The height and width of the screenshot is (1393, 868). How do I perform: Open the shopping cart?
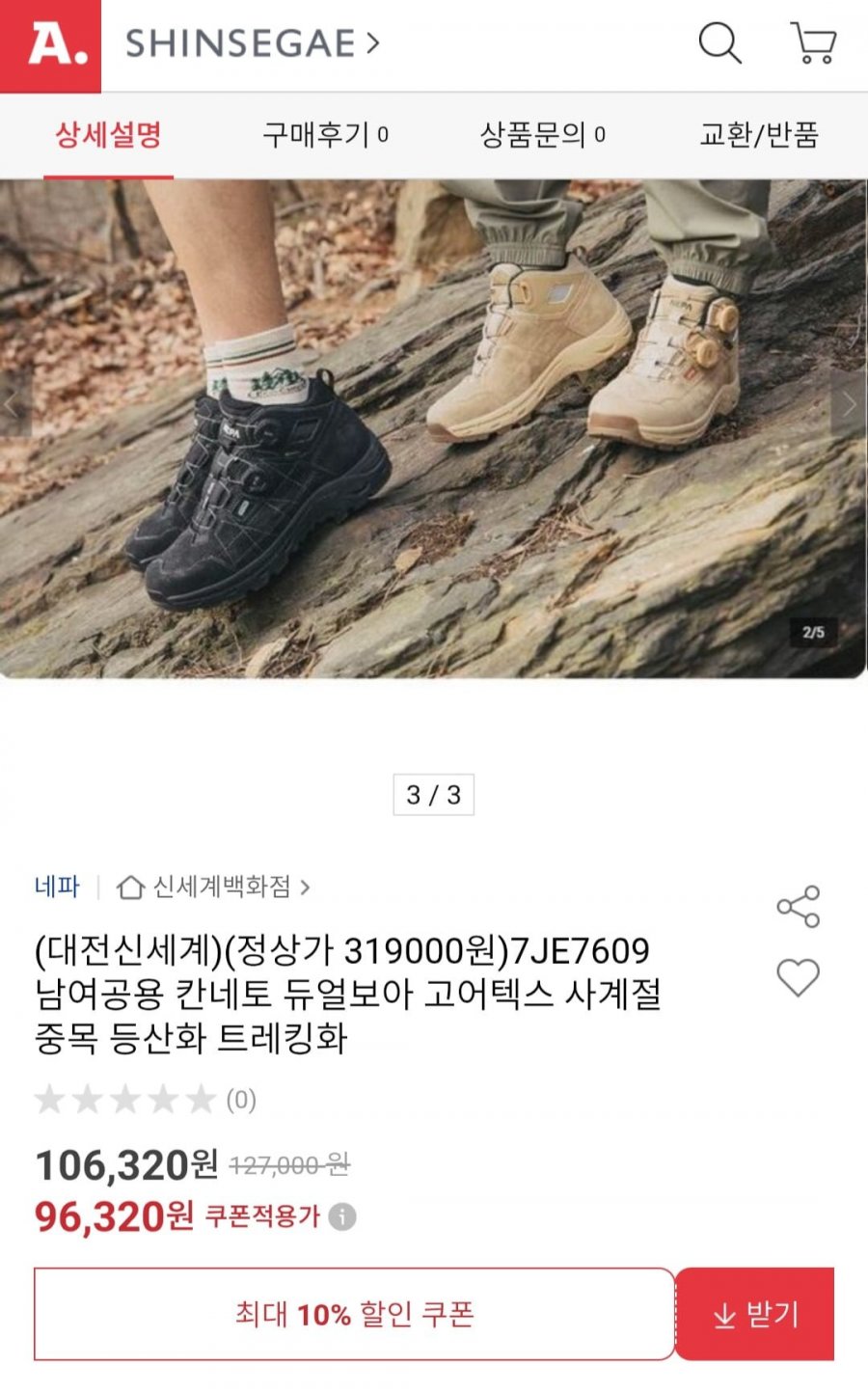click(x=813, y=43)
